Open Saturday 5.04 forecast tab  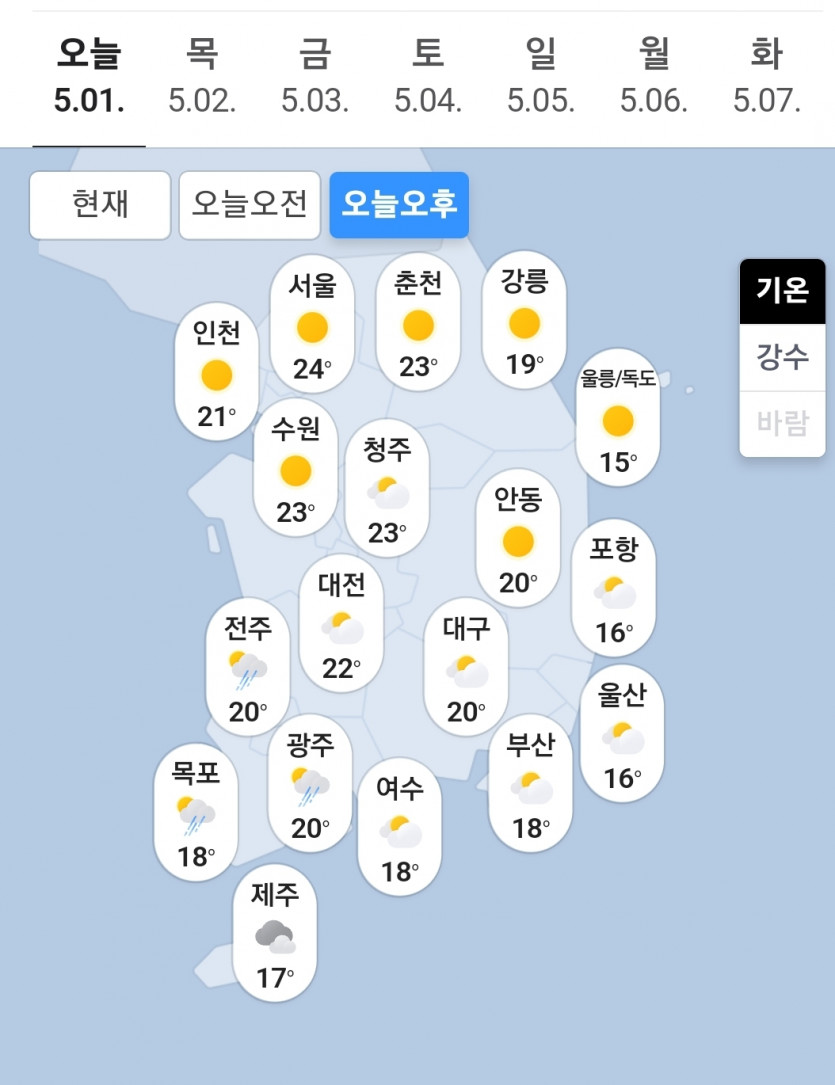tap(428, 75)
